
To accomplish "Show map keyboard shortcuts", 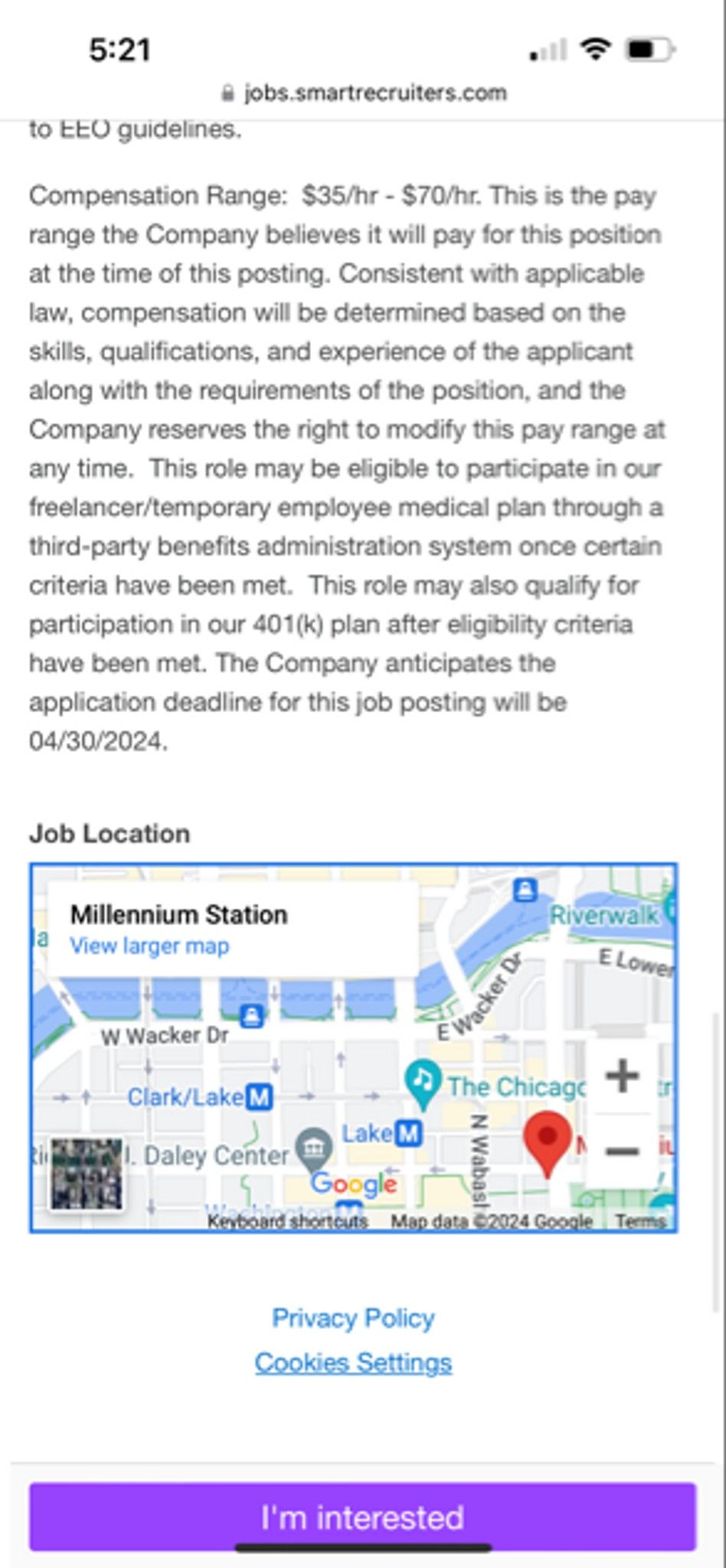I will click(x=287, y=1220).
